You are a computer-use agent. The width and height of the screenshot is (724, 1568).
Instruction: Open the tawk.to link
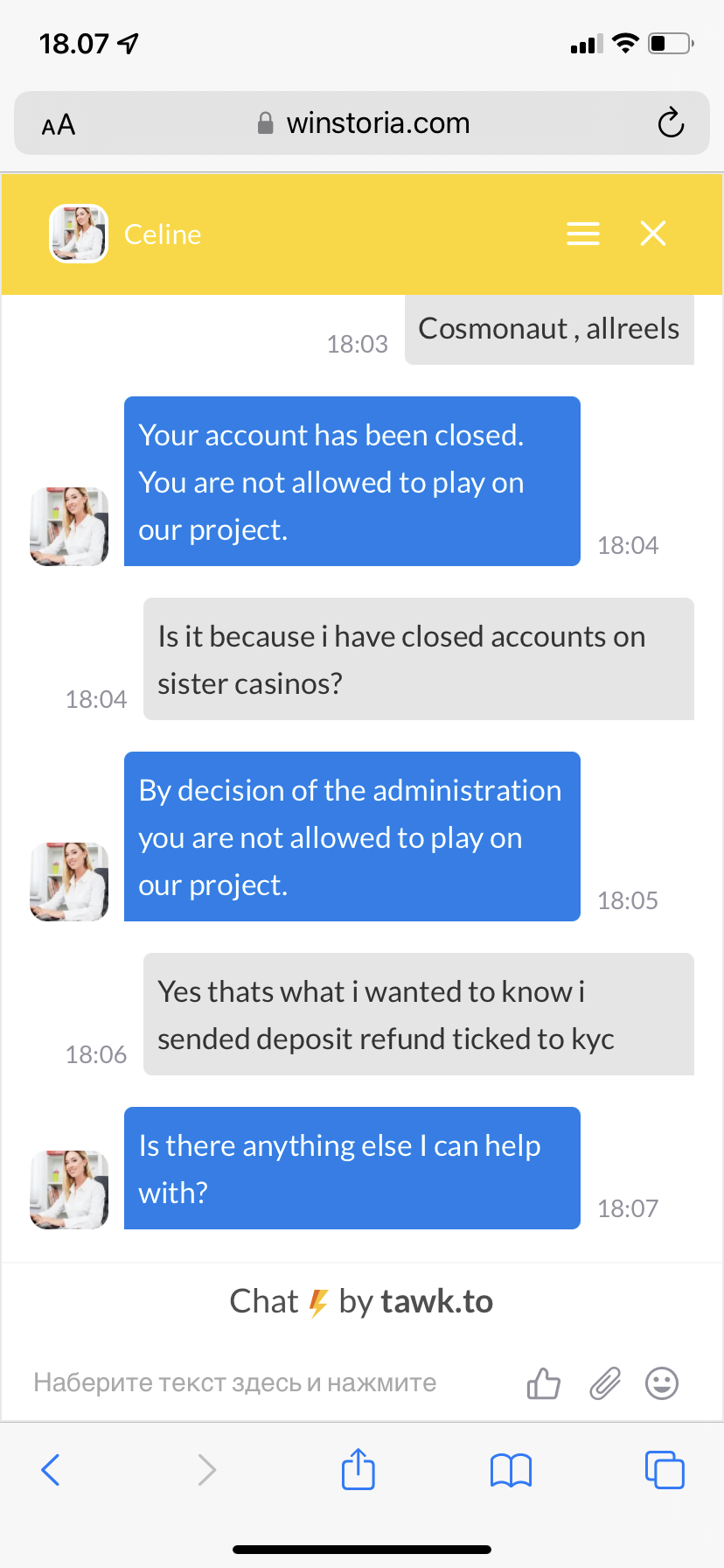435,1302
